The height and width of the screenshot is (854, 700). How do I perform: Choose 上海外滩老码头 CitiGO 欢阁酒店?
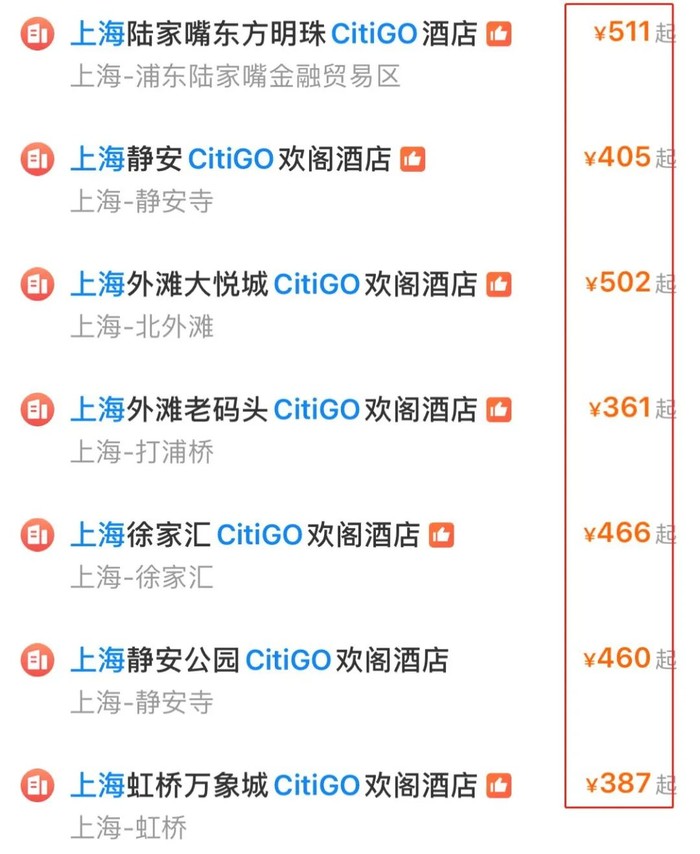273,409
